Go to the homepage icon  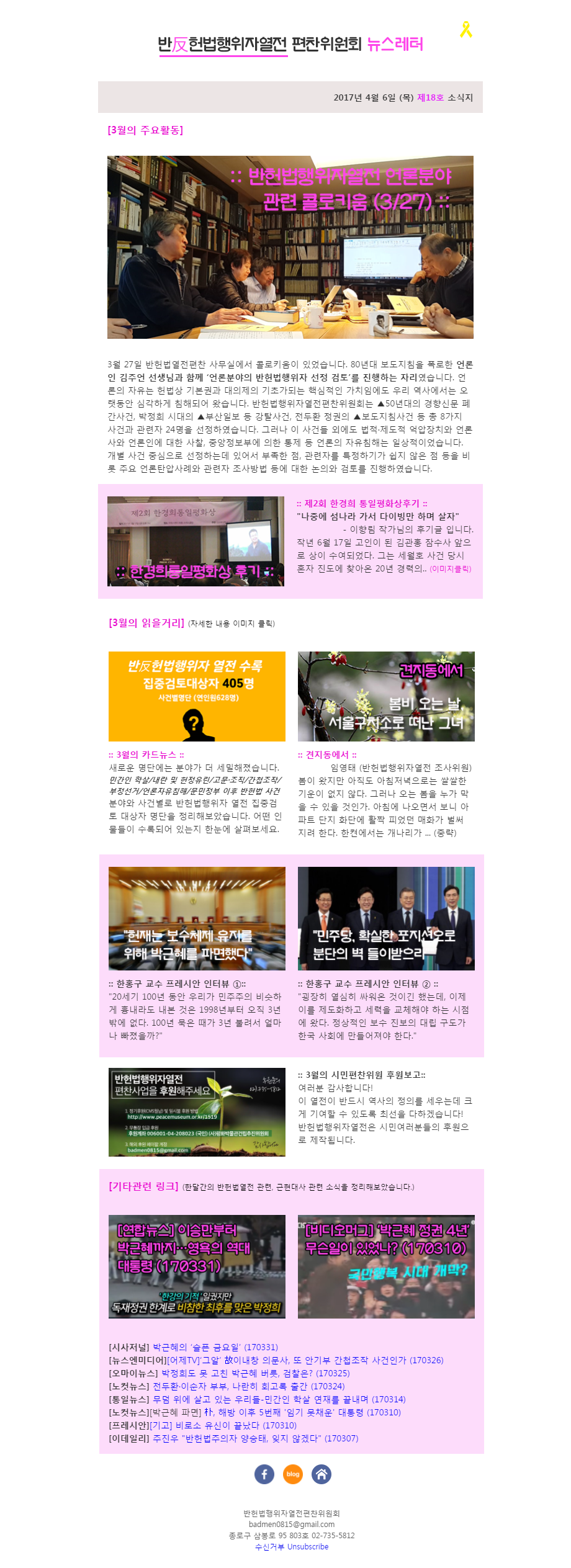321,1474
